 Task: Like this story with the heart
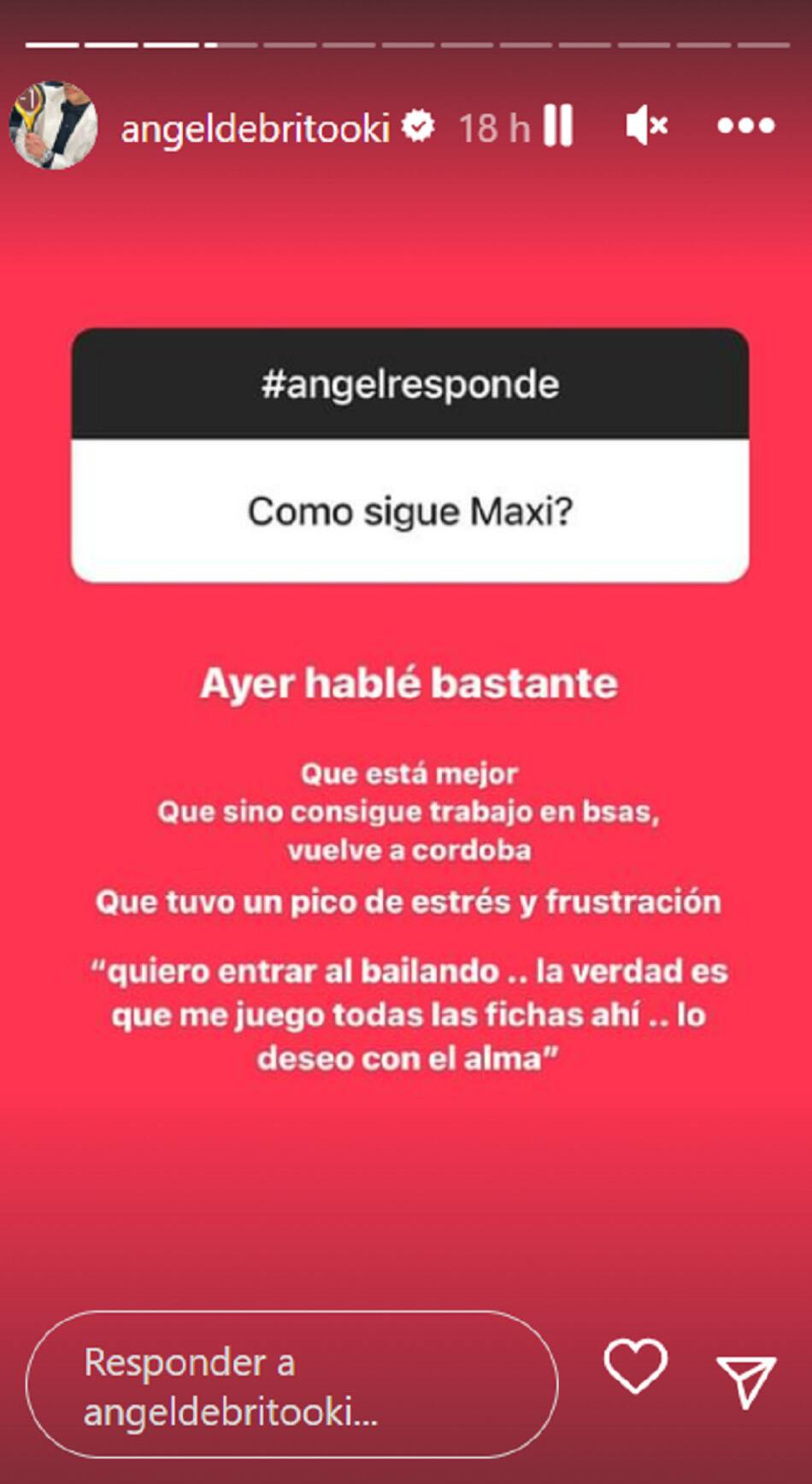[x=636, y=1366]
